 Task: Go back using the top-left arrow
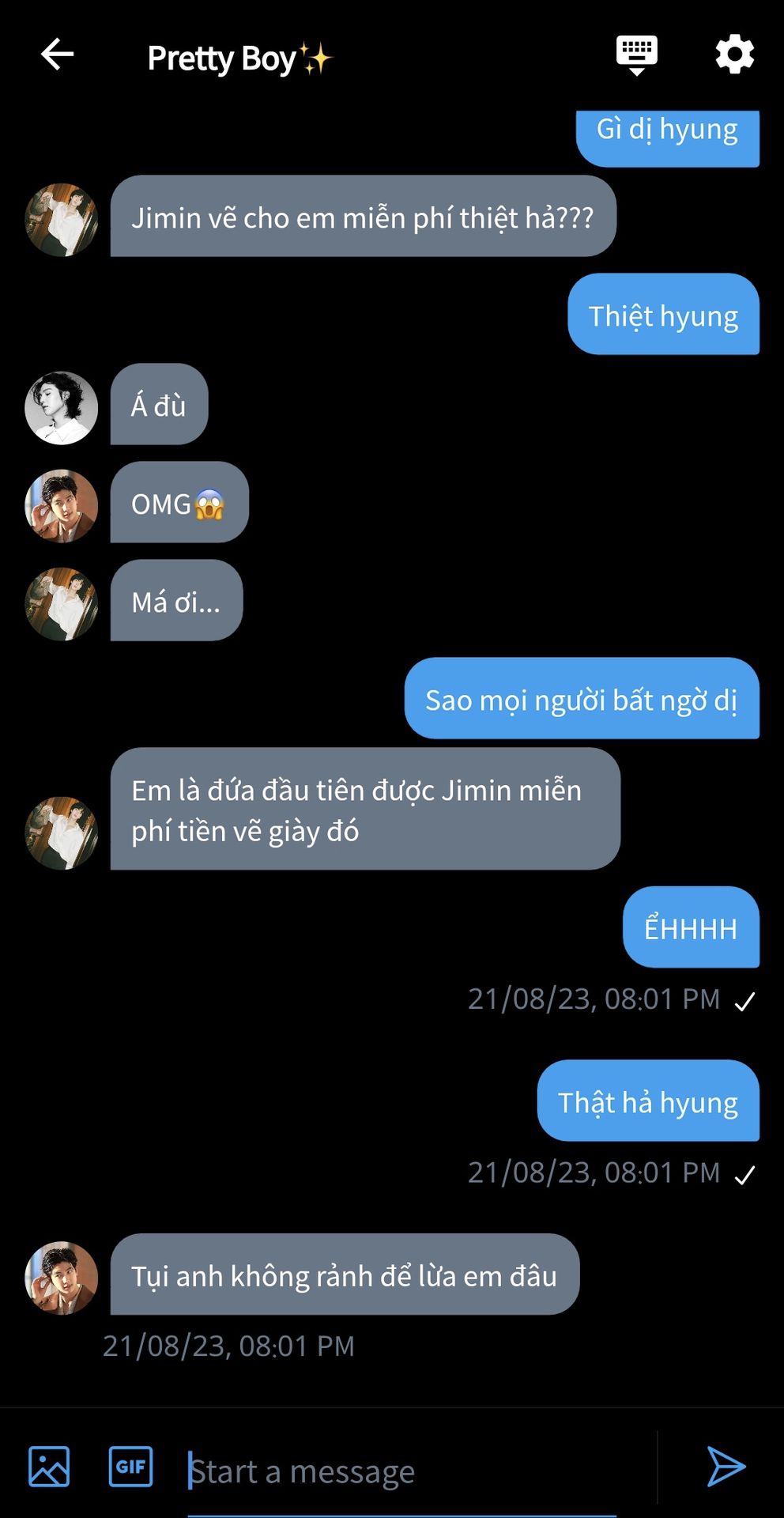(x=57, y=55)
